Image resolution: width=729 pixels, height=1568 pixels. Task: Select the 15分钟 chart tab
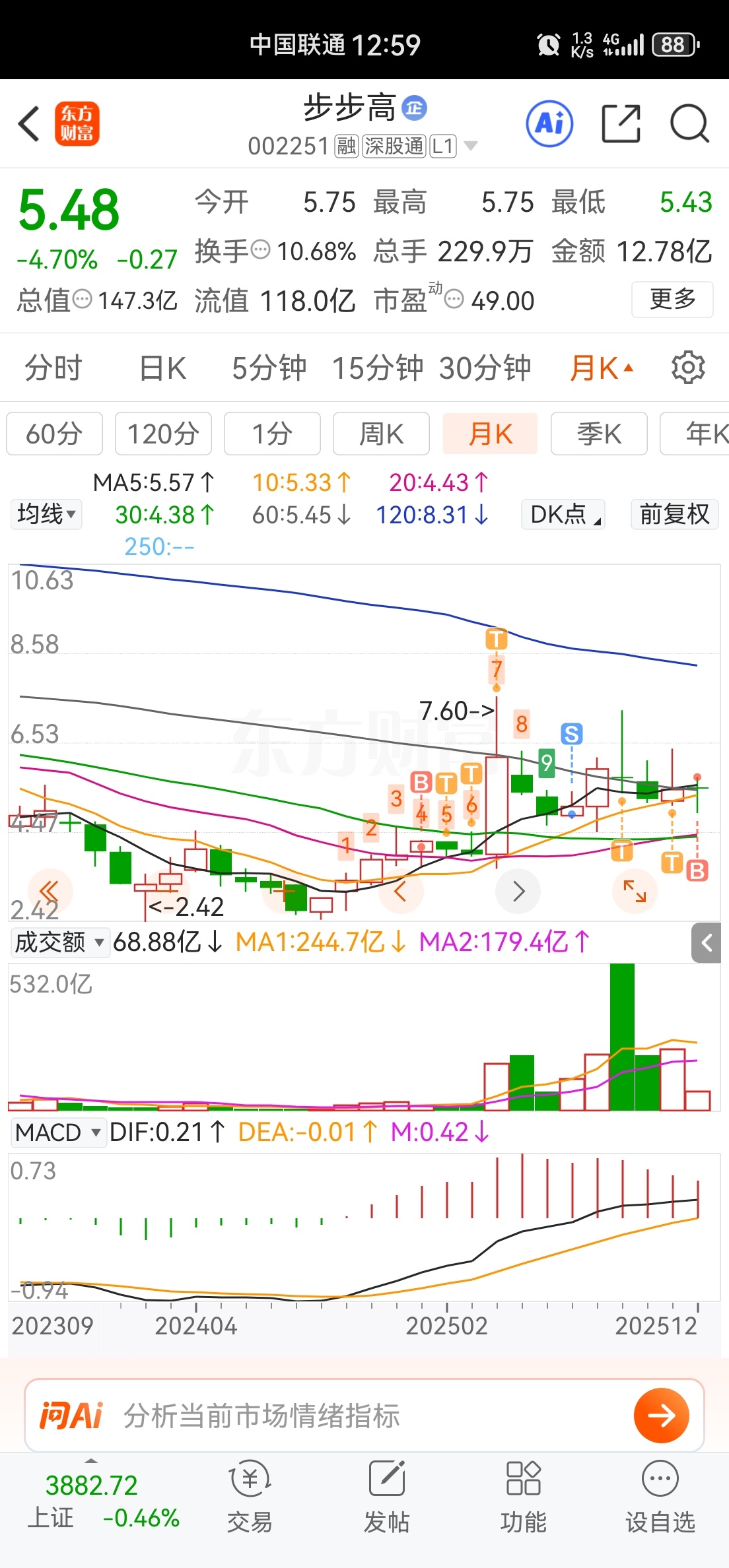click(x=377, y=368)
